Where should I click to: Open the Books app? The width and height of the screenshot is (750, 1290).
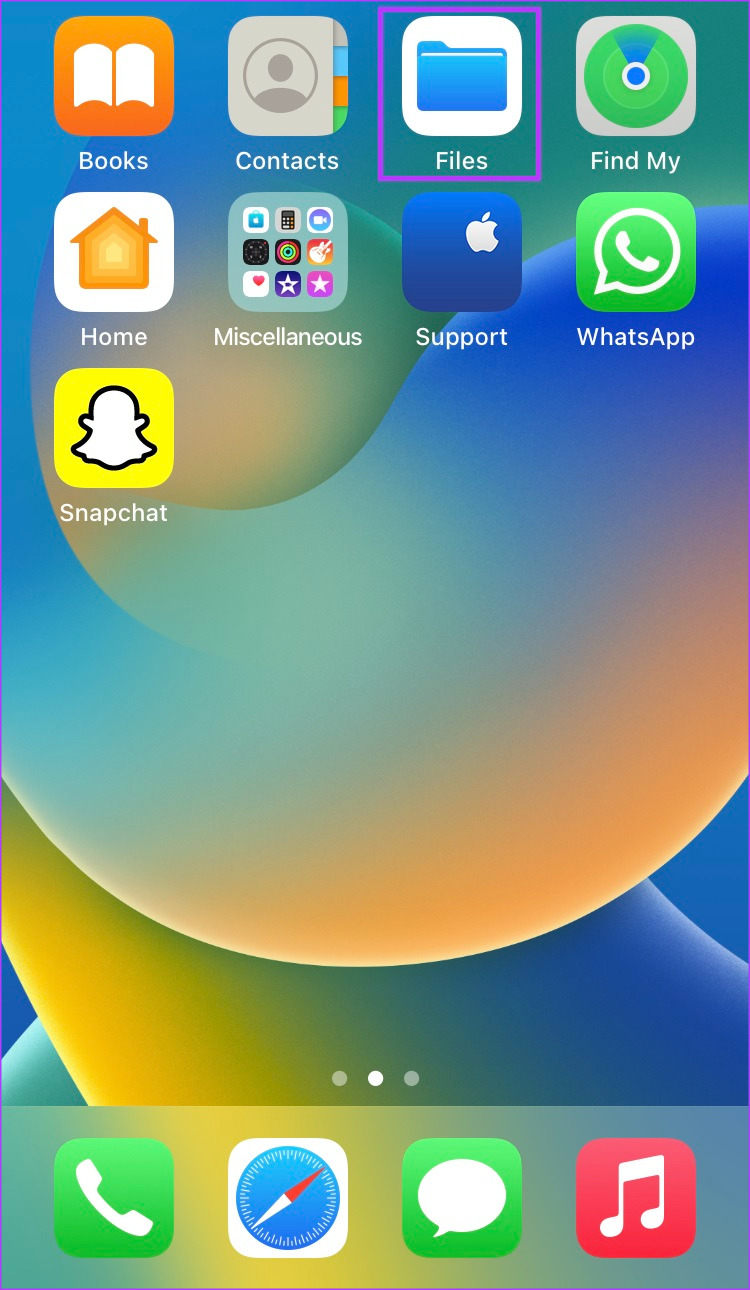[113, 76]
